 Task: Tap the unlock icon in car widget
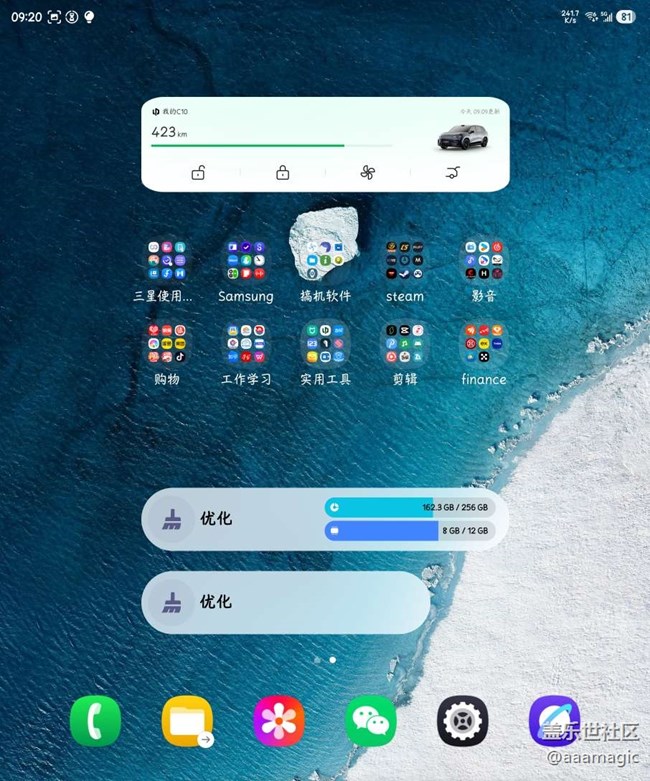(x=198, y=173)
